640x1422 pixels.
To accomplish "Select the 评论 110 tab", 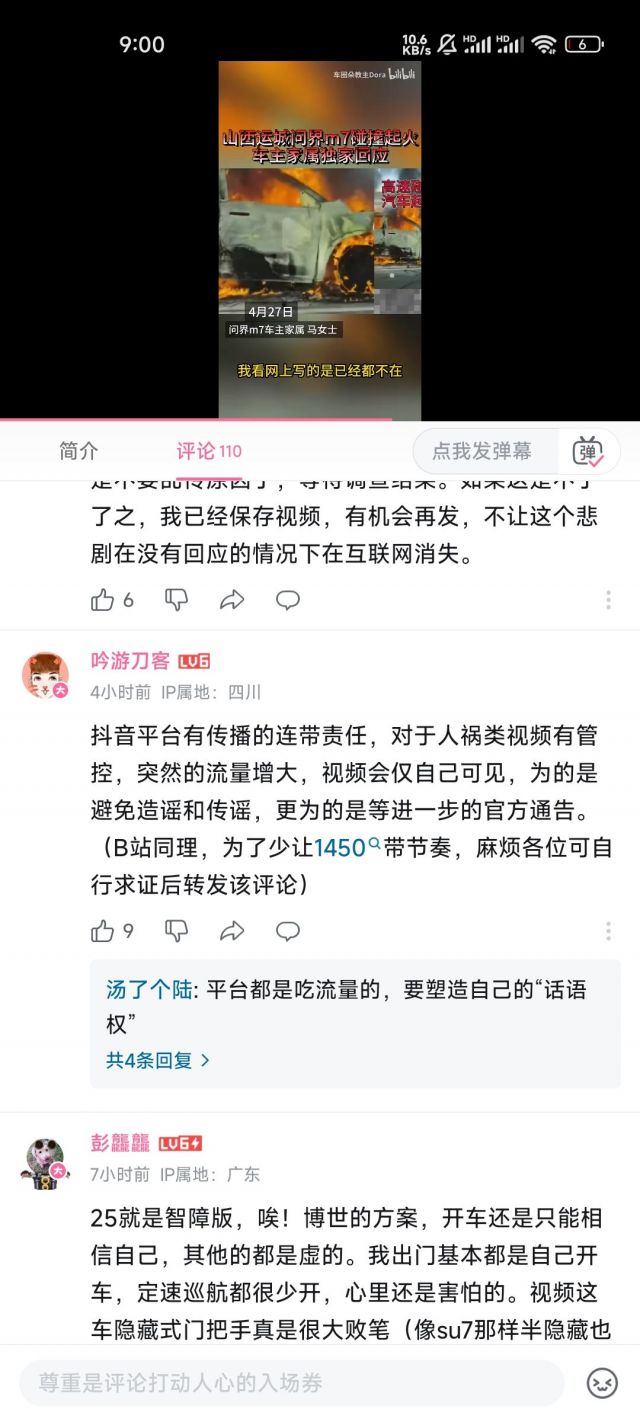I will 209,451.
